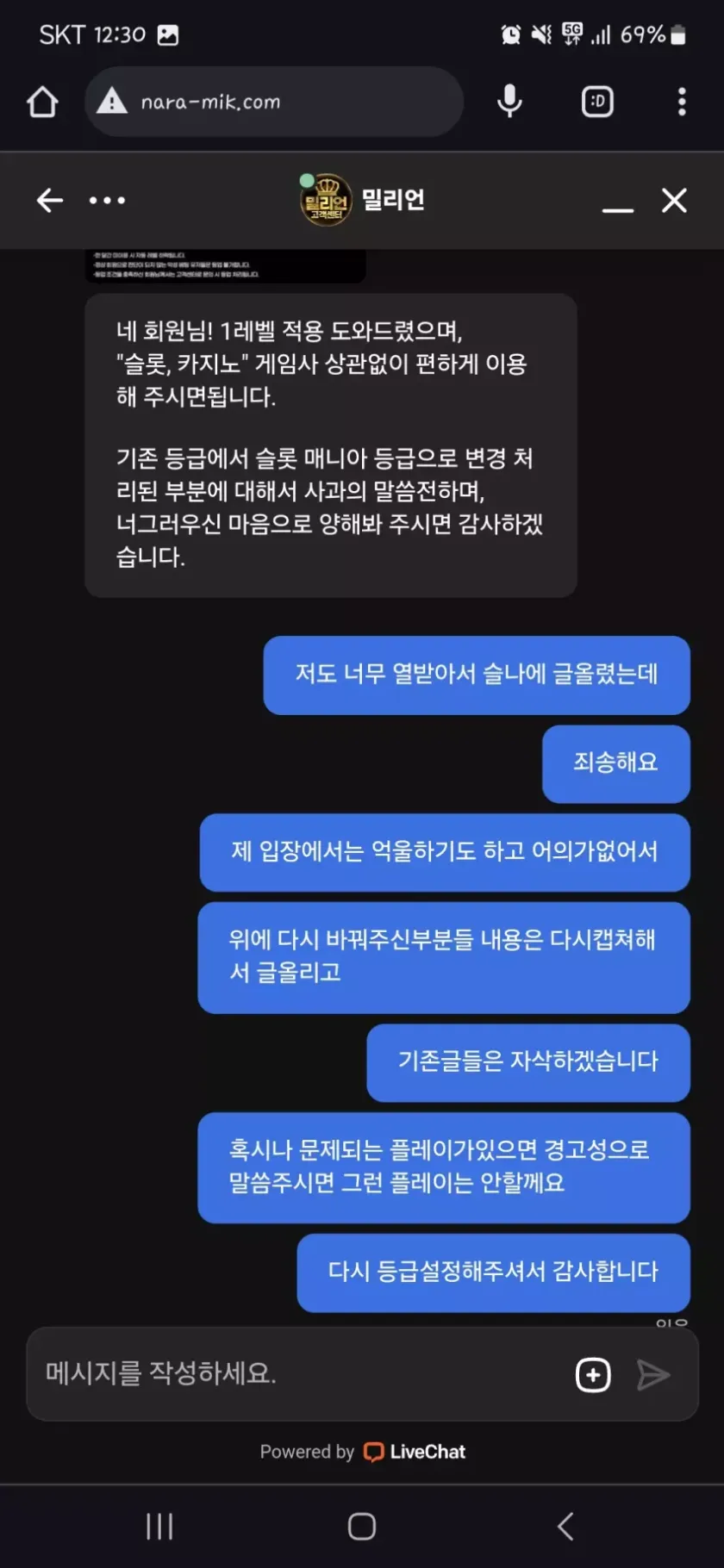Go back in the chat widget
Image resolution: width=724 pixels, height=1568 pixels.
pyautogui.click(x=50, y=201)
